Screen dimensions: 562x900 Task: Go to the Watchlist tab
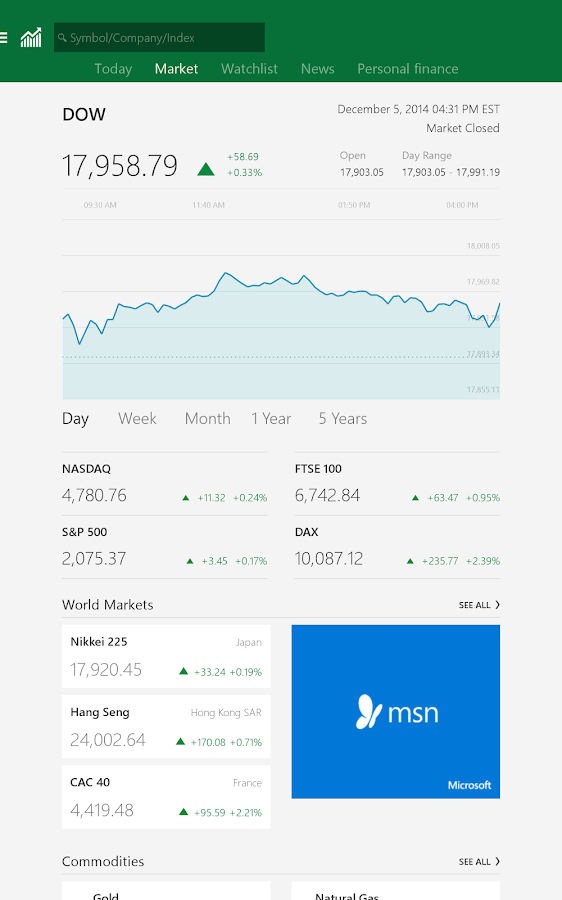[249, 69]
